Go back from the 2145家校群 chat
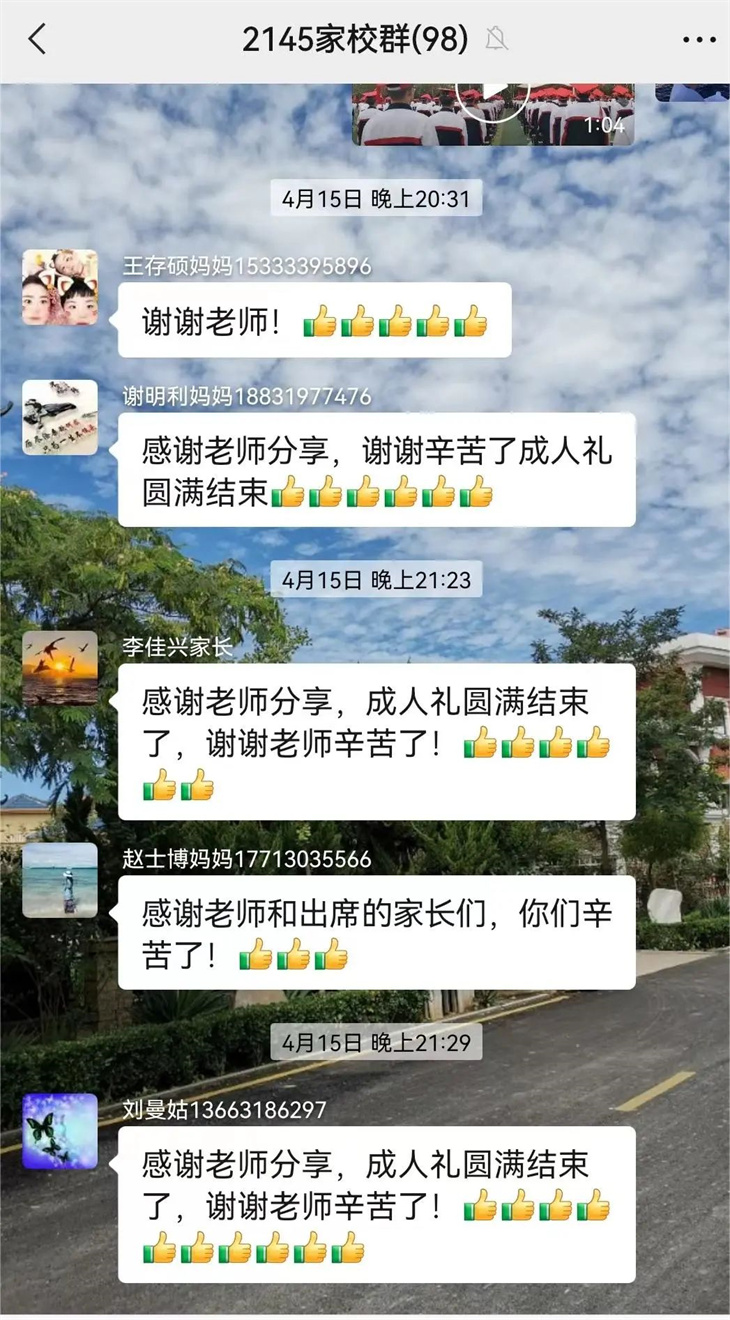Screen dimensions: 730x1320 pos(37,40)
